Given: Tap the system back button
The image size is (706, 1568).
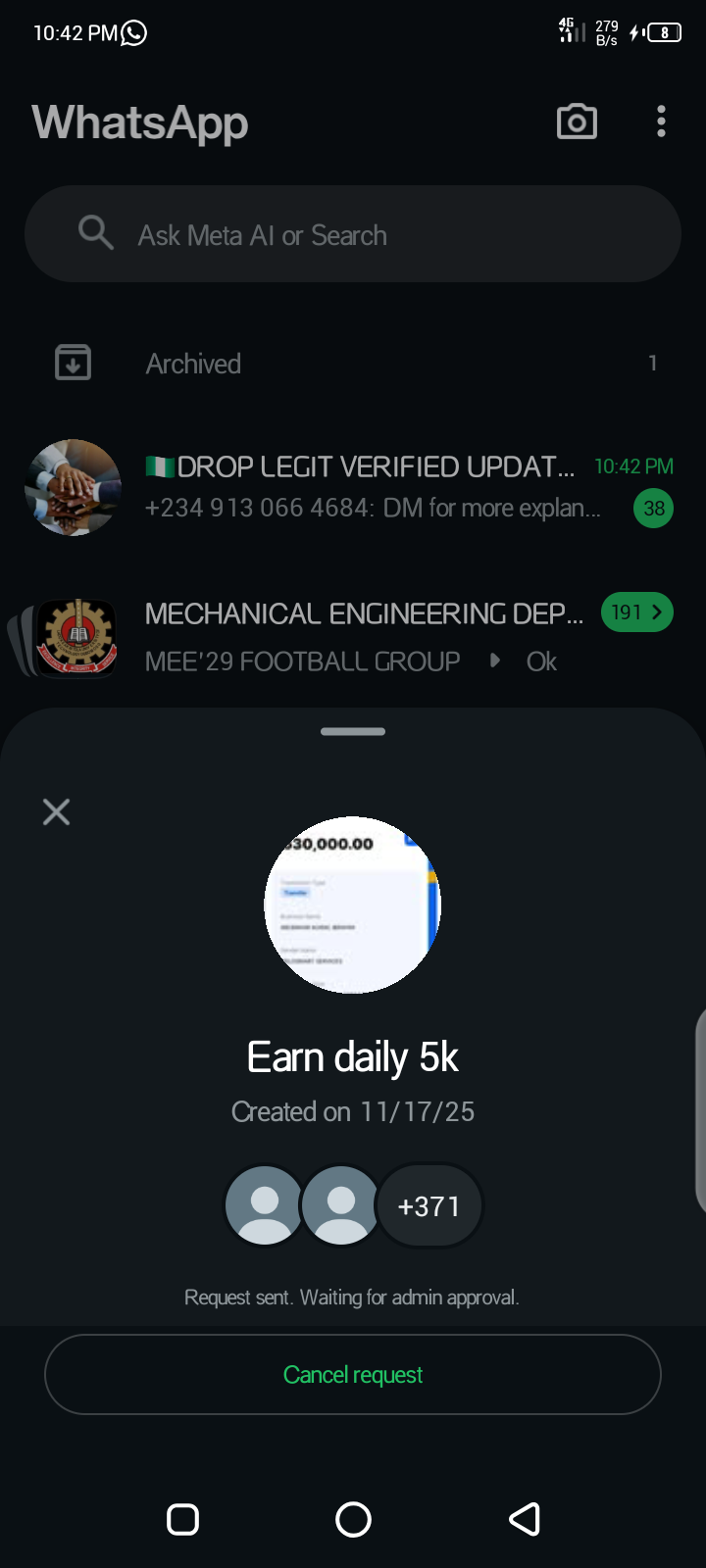Looking at the screenshot, I should (525, 1520).
